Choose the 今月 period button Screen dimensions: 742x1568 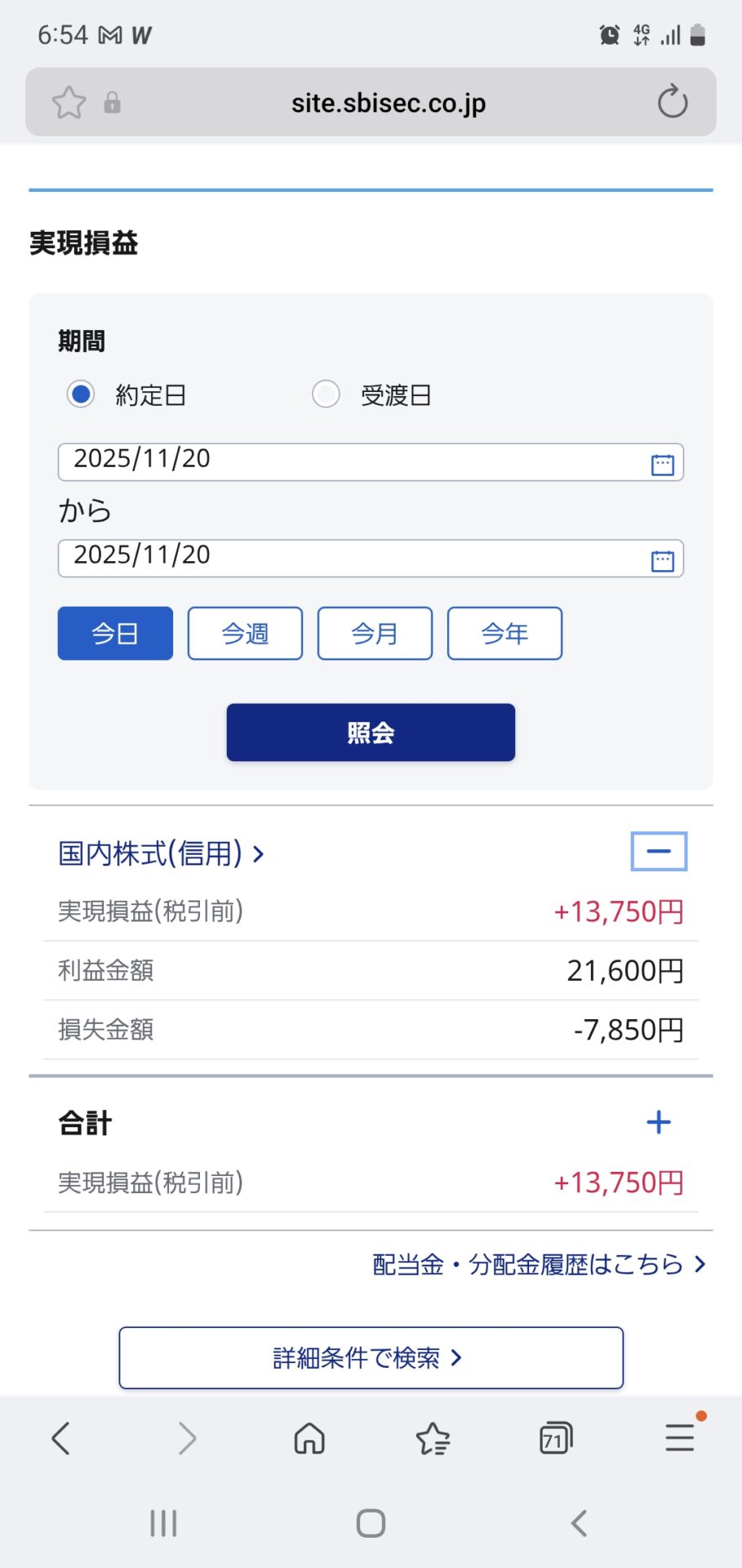point(375,633)
